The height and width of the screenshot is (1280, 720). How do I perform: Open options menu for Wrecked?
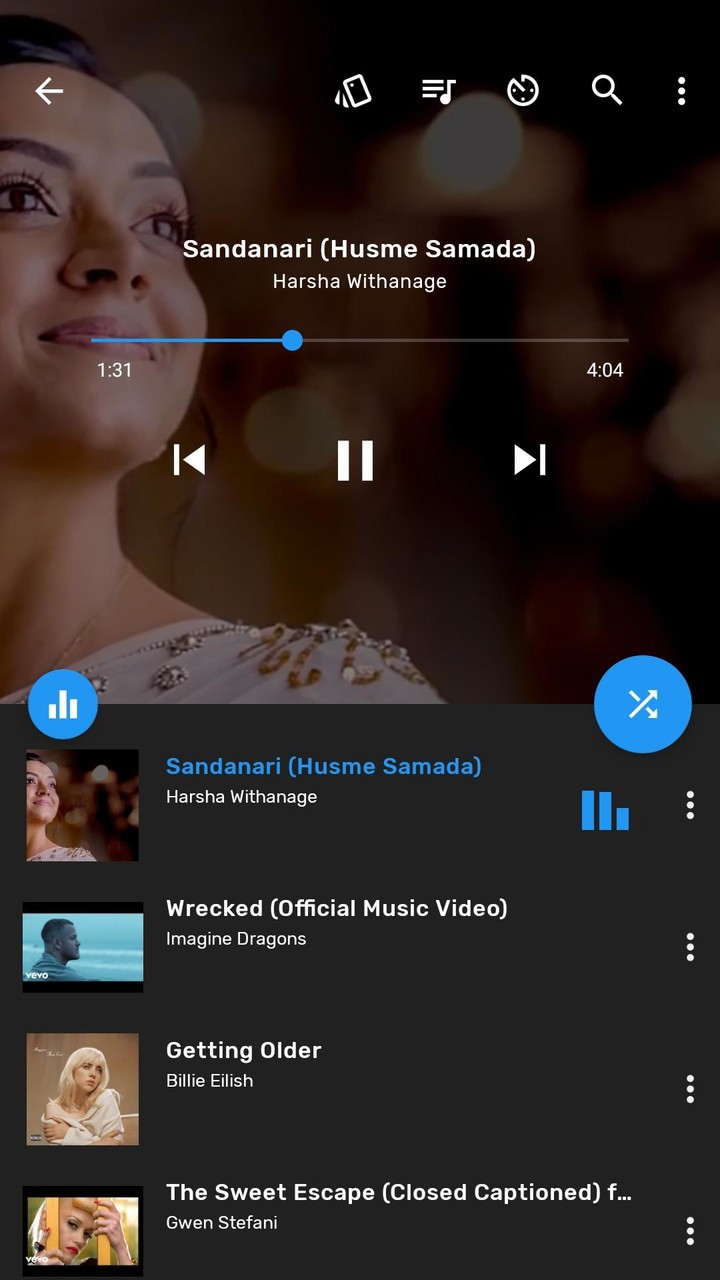click(689, 947)
